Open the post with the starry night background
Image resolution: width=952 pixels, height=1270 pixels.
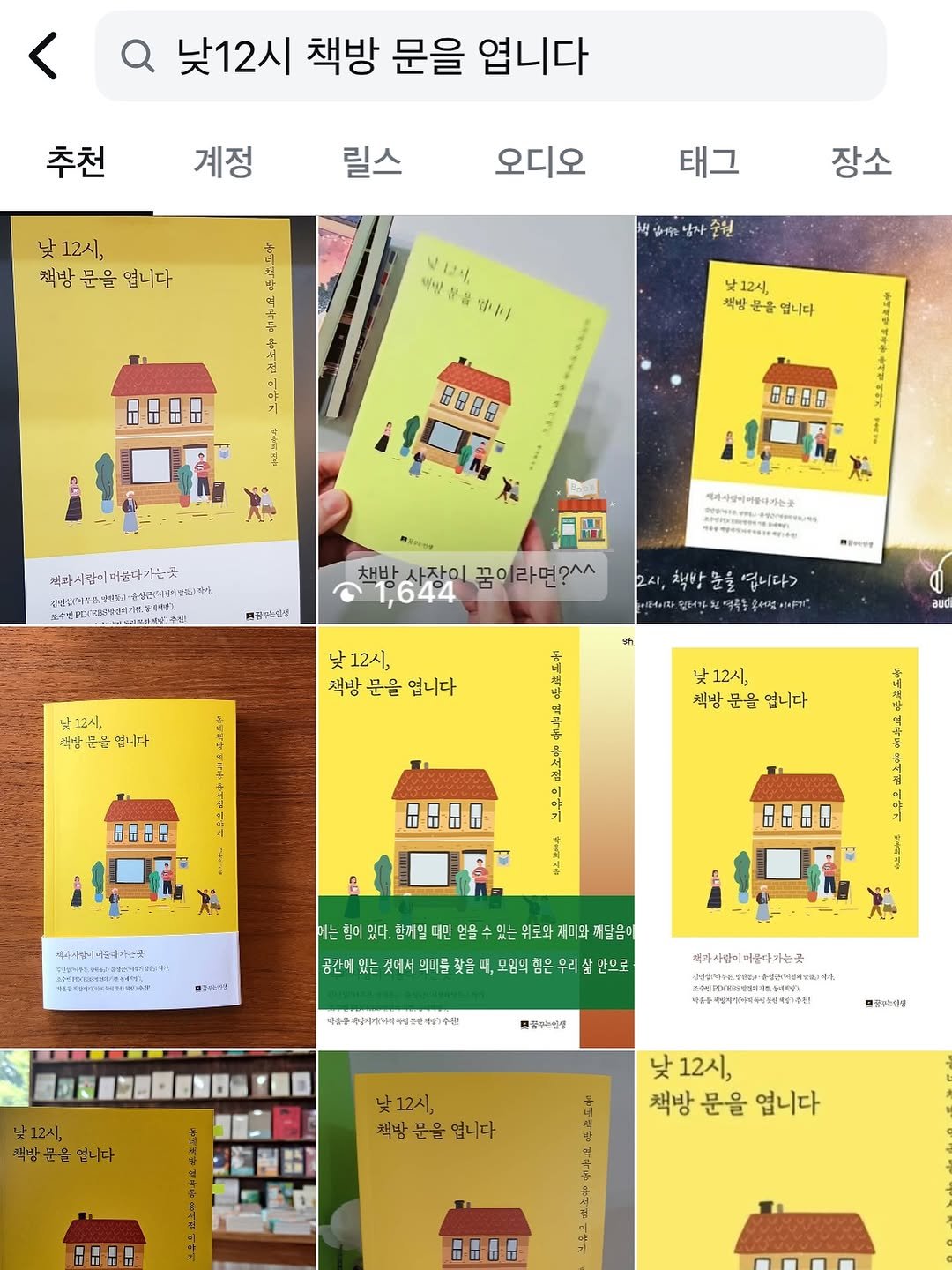[x=794, y=420]
